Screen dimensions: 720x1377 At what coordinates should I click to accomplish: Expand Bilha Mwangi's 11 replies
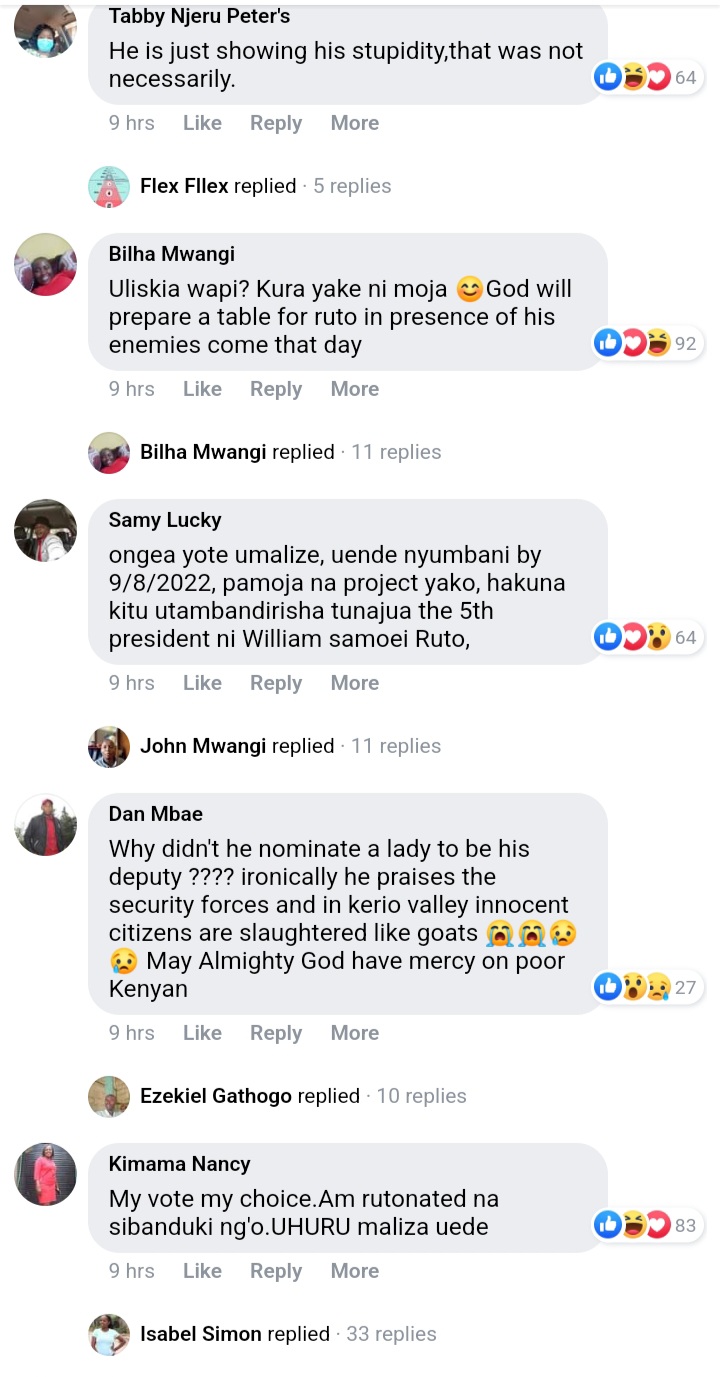point(396,452)
